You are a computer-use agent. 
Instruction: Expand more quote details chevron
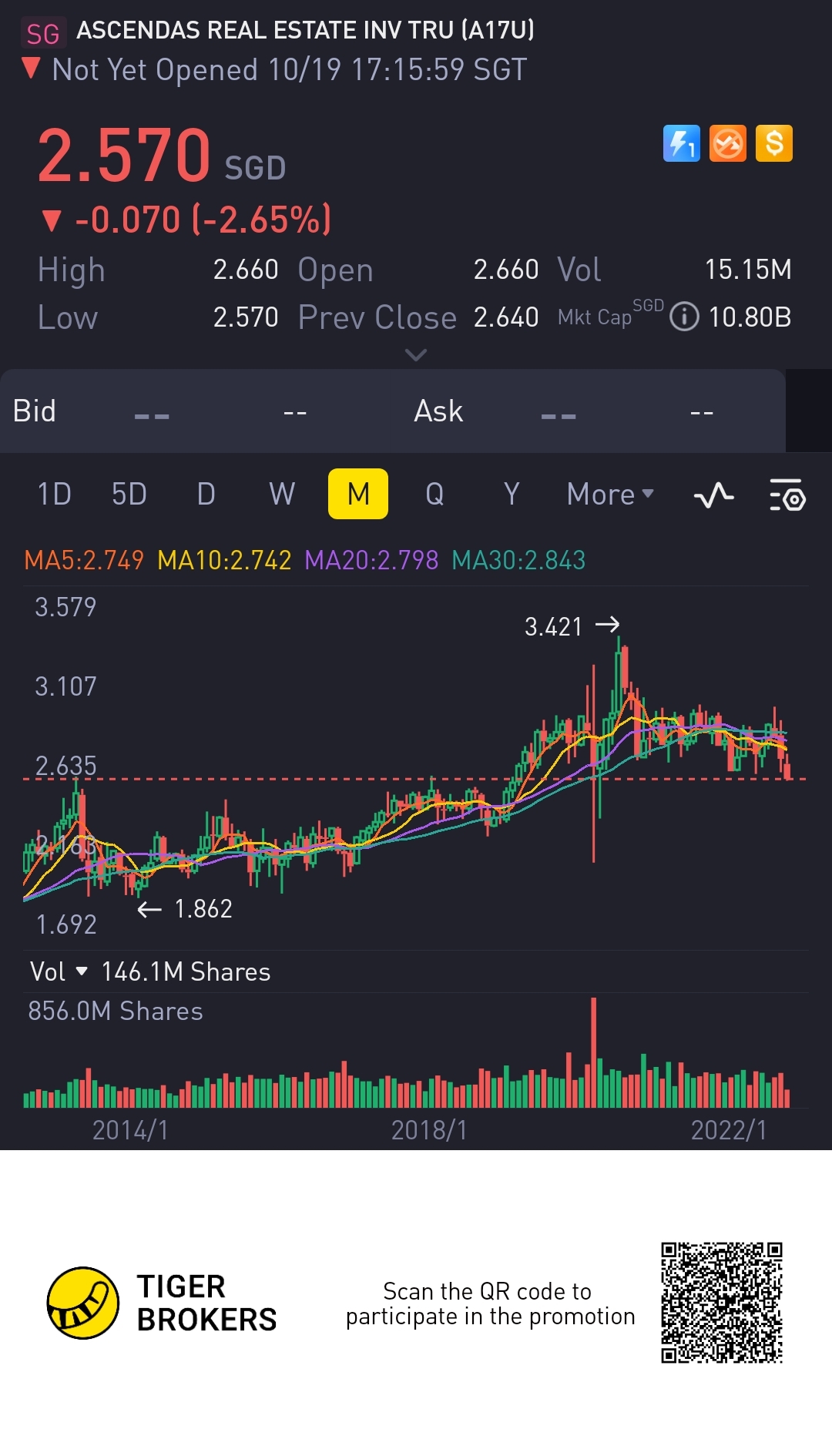click(416, 355)
